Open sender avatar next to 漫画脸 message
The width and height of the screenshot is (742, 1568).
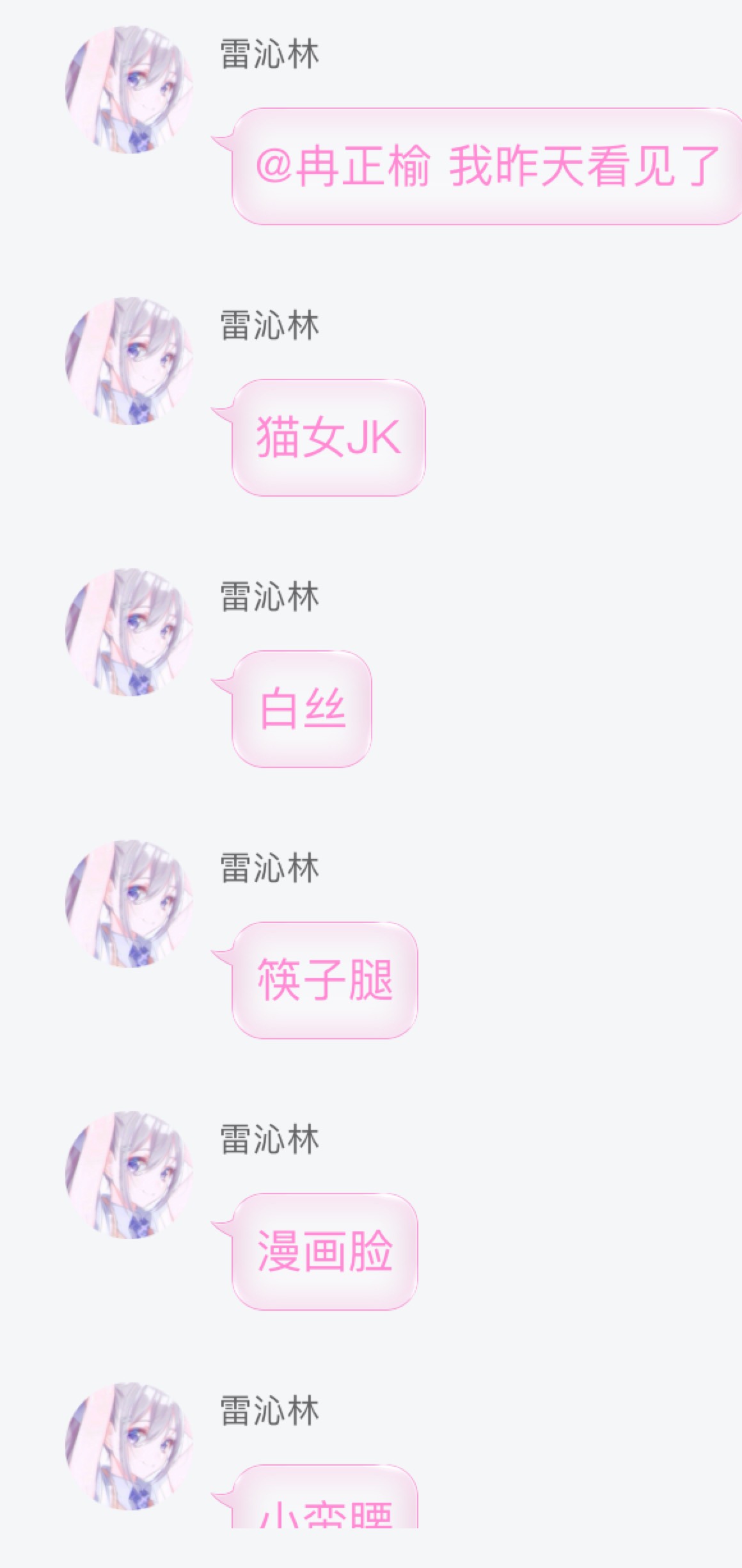[129, 1175]
